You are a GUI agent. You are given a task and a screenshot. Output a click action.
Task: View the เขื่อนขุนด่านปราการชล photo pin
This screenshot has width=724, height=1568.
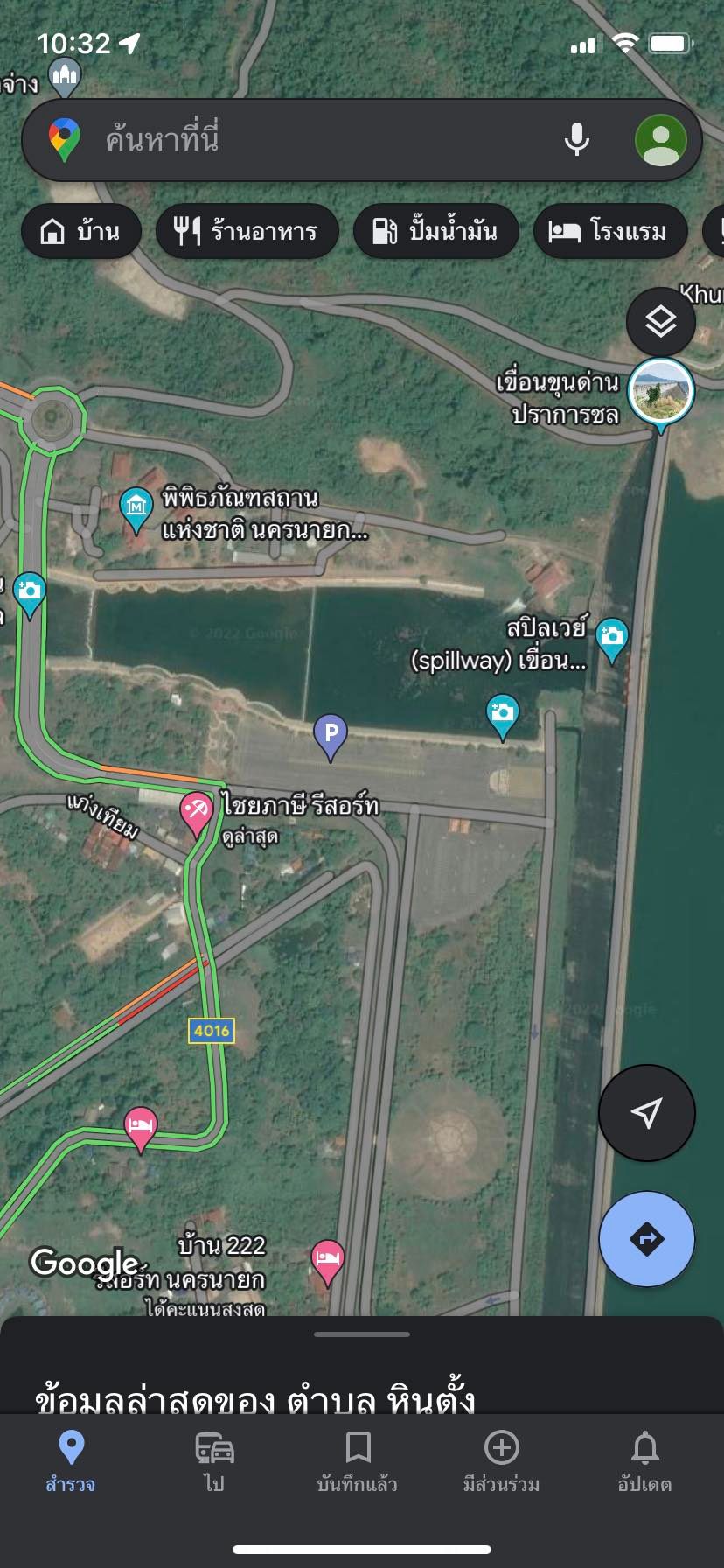click(661, 392)
